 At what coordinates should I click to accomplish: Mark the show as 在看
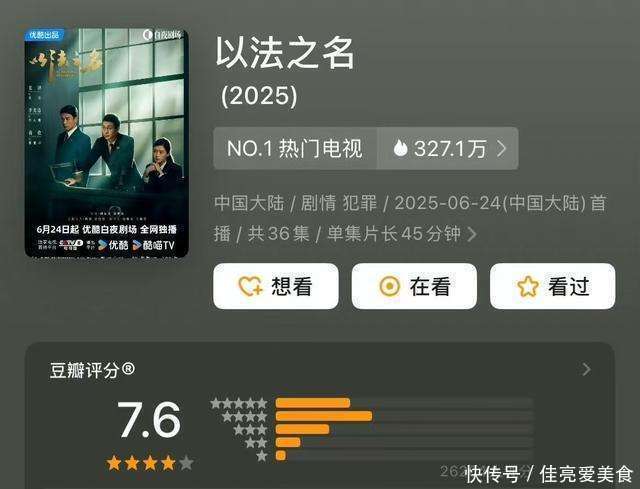click(414, 286)
